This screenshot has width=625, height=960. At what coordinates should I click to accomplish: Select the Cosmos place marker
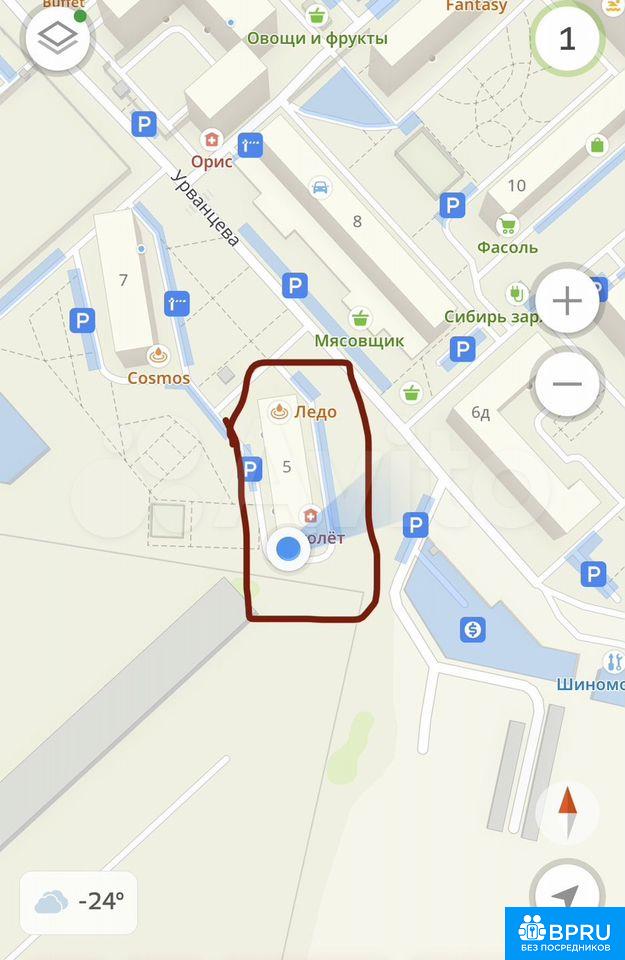point(157,355)
